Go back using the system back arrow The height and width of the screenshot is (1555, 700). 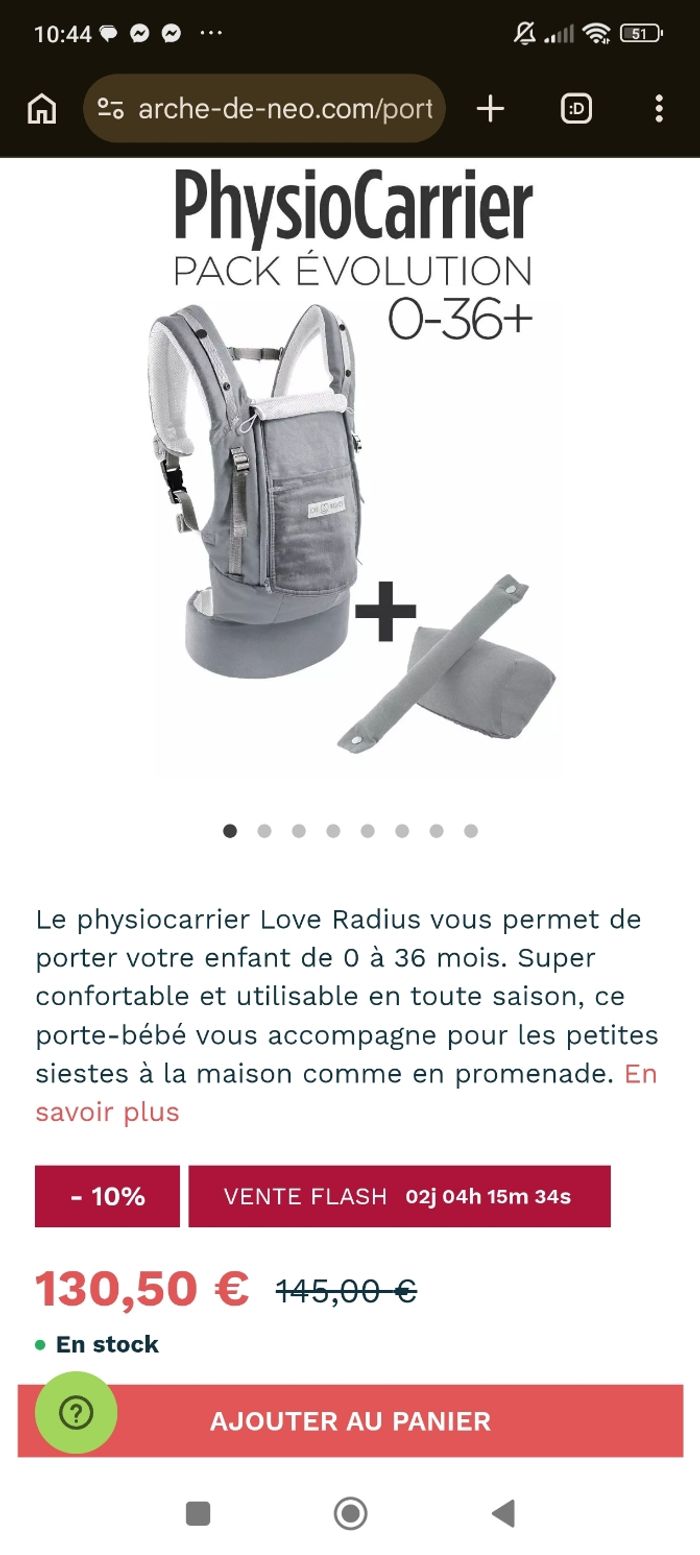pos(504,1513)
